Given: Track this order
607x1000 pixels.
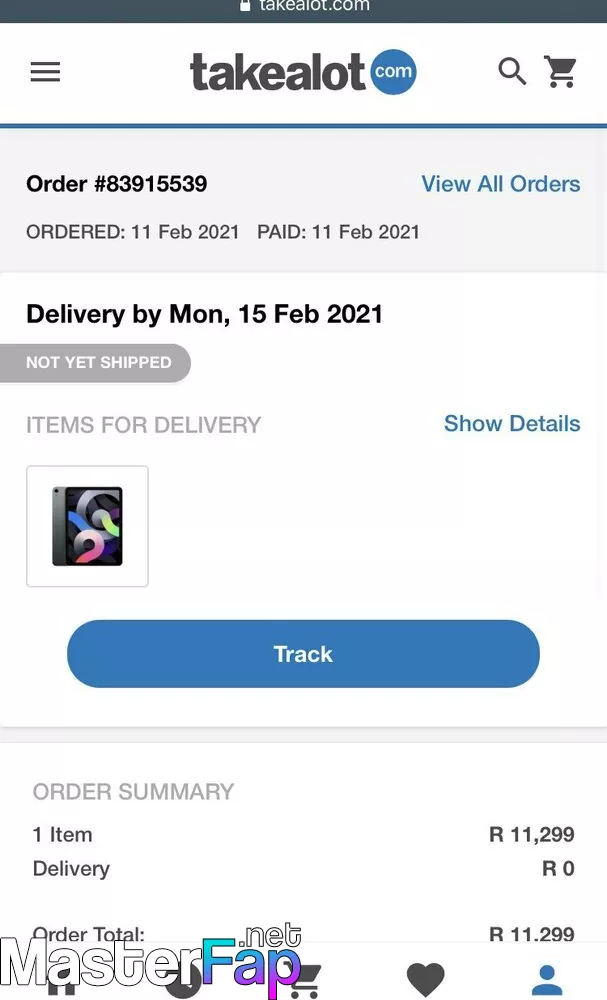Looking at the screenshot, I should click(304, 654).
